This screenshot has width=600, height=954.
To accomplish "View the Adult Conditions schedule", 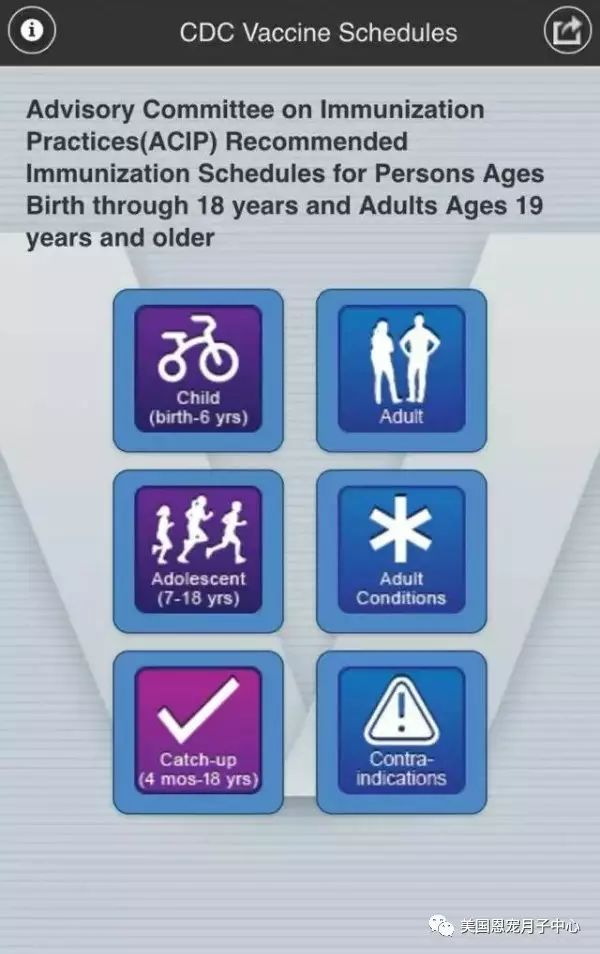I will pyautogui.click(x=401, y=551).
